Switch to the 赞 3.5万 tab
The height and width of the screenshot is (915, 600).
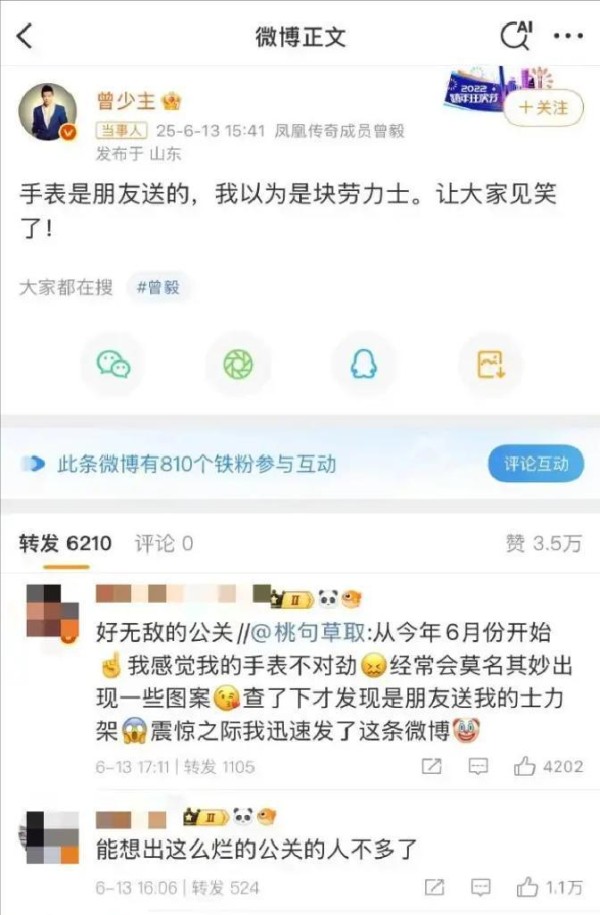(x=543, y=544)
